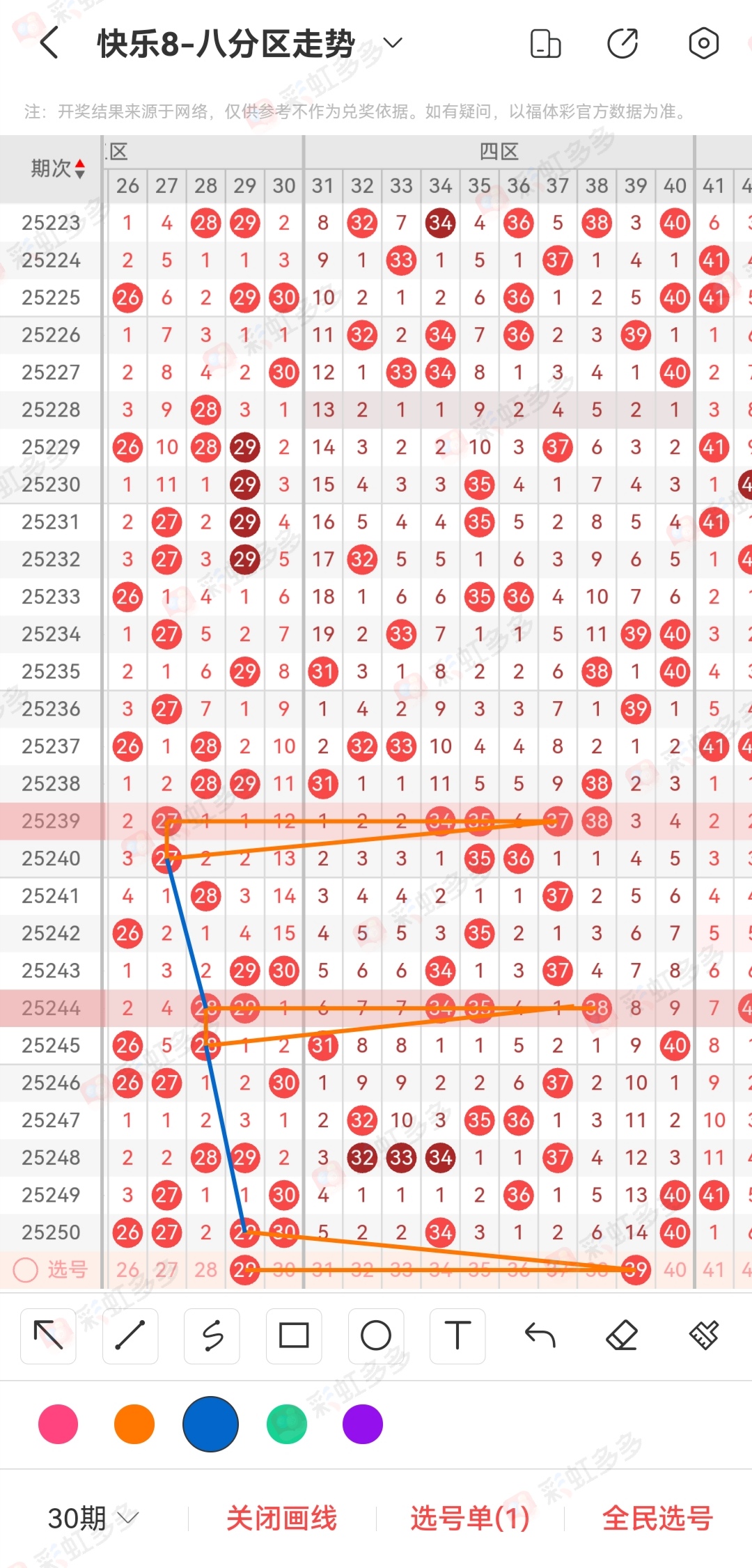The image size is (752, 1568).
Task: Open 选号单(1) selection list
Action: pos(470,1519)
